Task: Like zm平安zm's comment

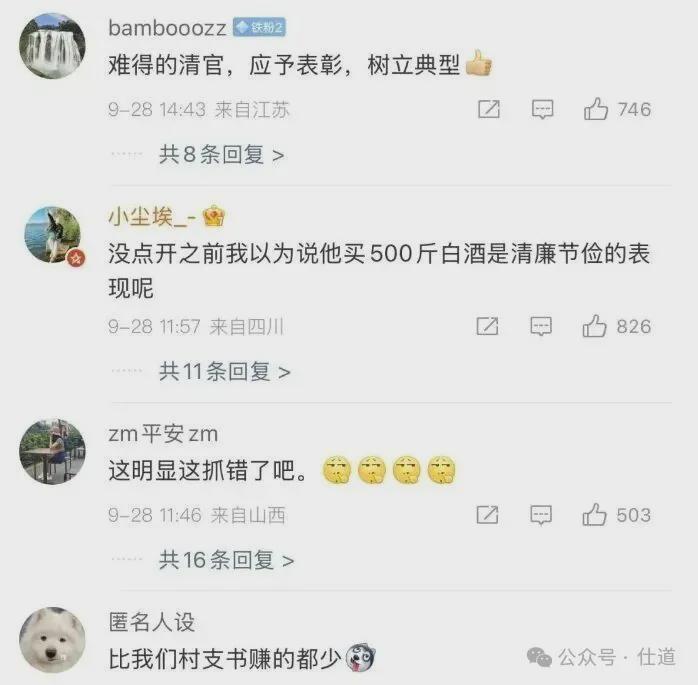Action: pos(597,515)
